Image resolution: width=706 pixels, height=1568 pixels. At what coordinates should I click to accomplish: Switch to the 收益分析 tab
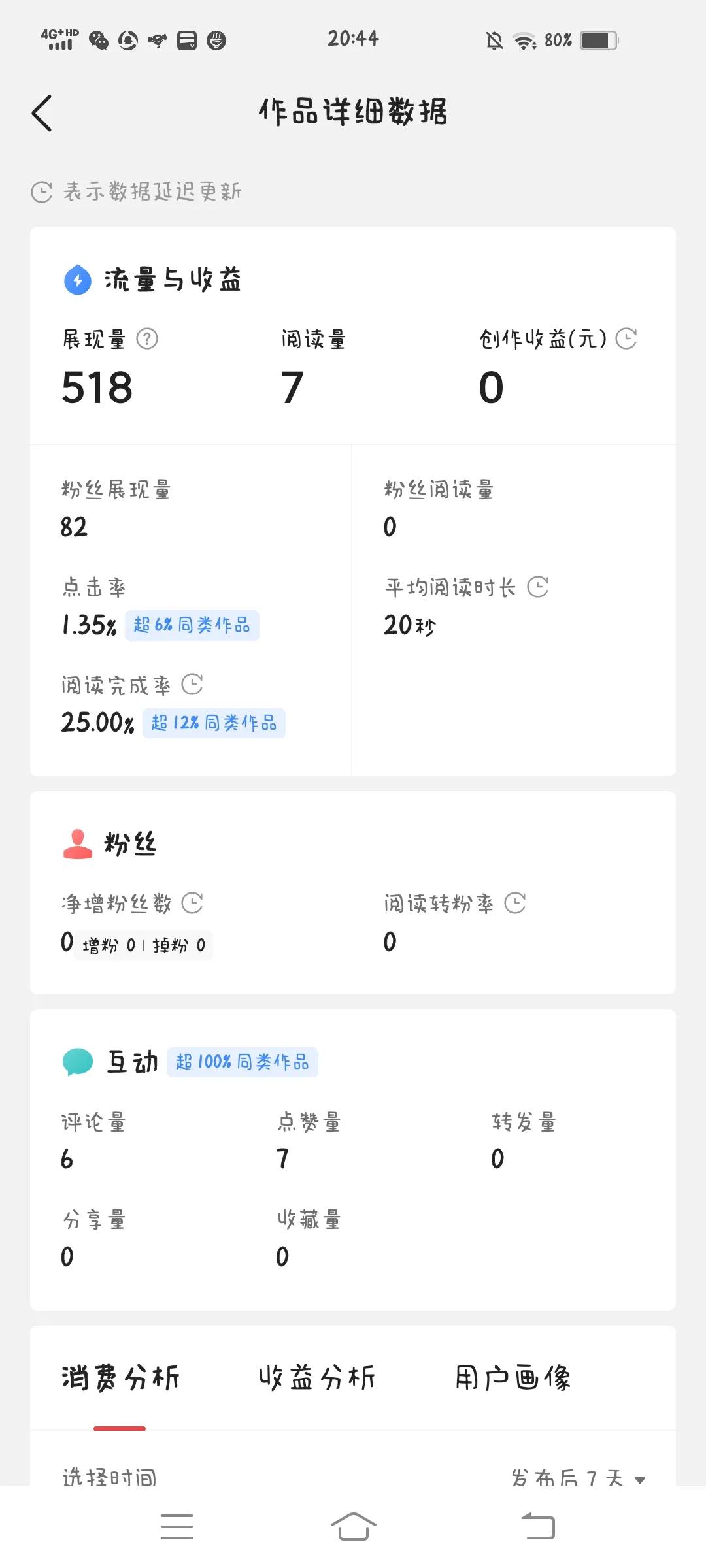(x=318, y=1375)
